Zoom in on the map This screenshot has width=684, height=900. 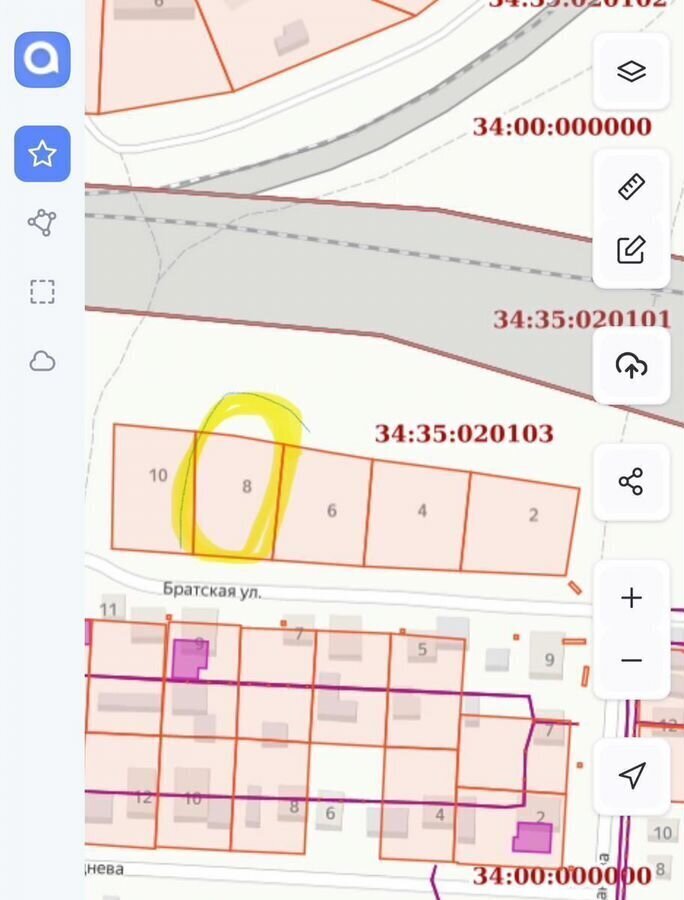point(631,598)
